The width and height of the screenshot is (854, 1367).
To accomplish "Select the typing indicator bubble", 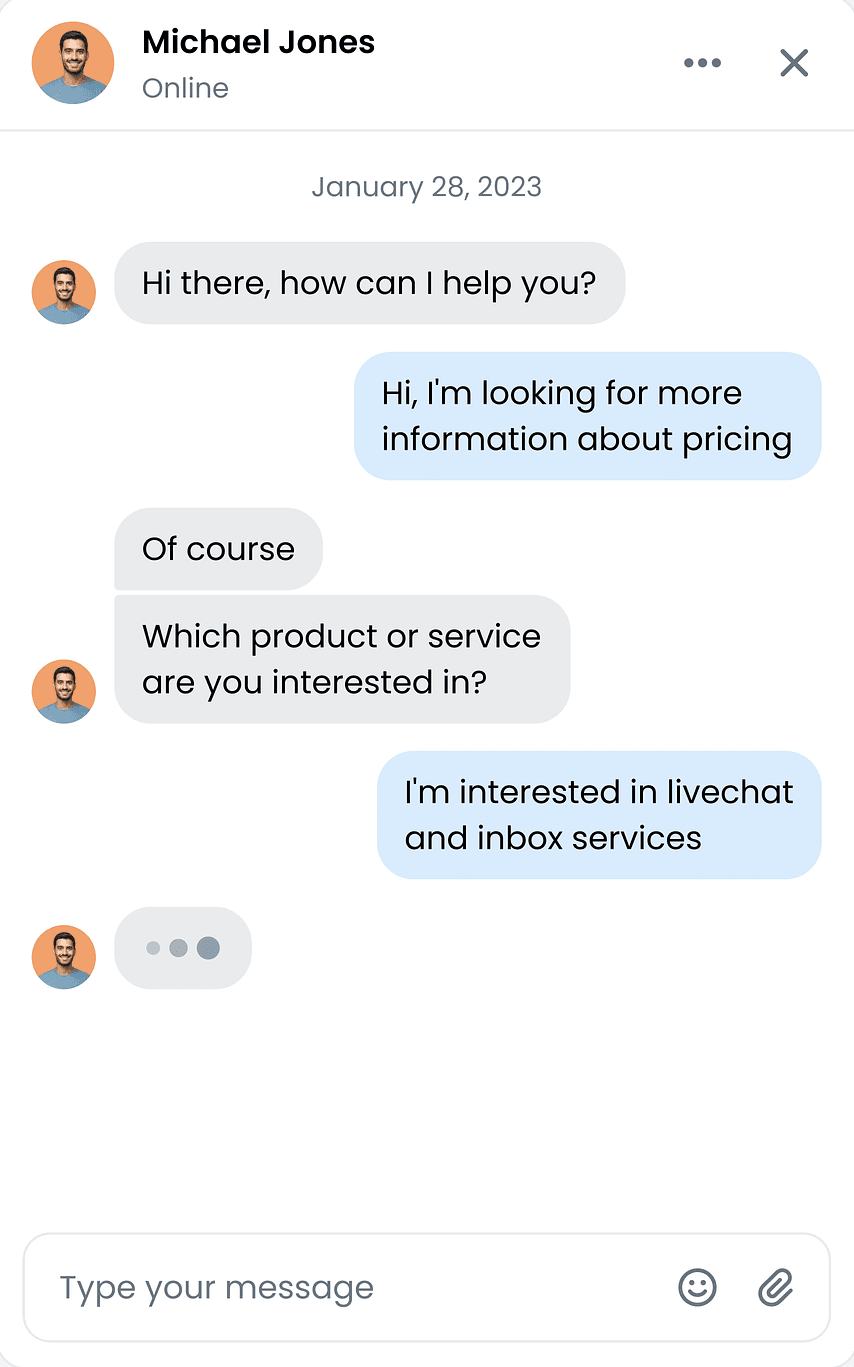I will coord(182,947).
